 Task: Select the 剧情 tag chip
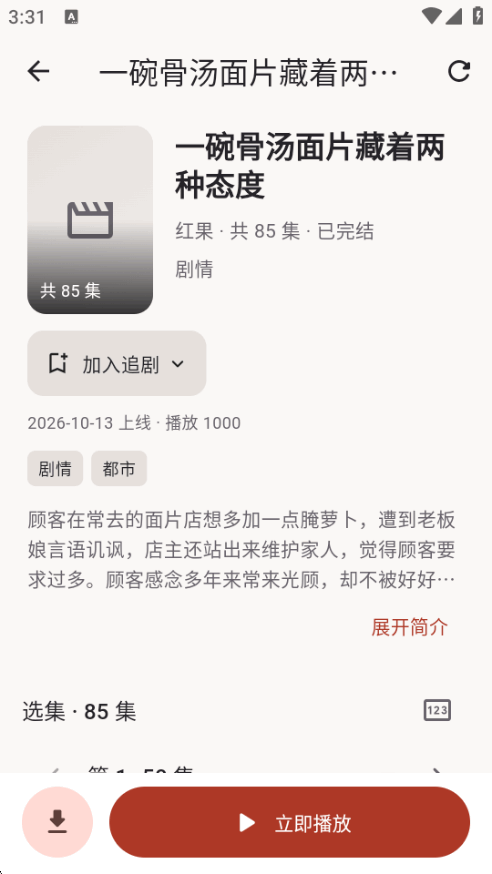(55, 469)
